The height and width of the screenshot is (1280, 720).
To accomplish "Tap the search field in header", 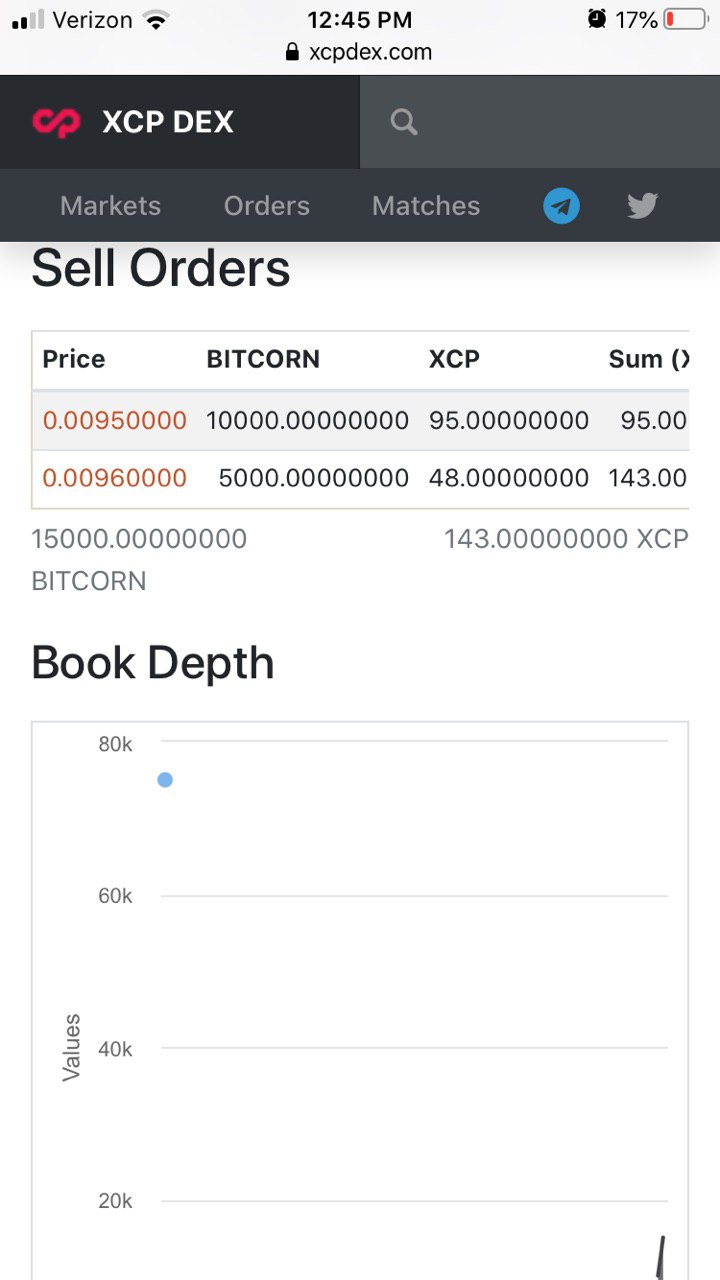I will pos(540,122).
